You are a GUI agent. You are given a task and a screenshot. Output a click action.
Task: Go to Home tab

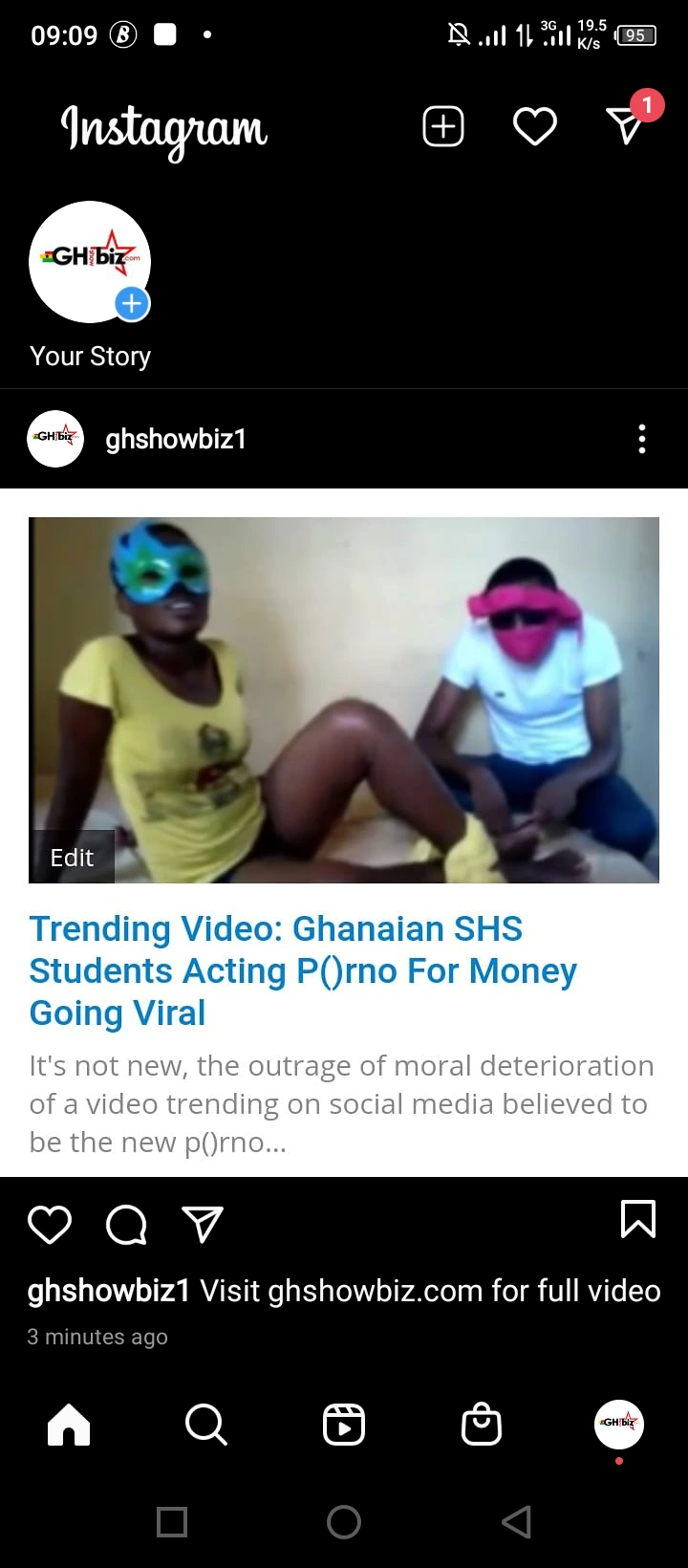point(69,1425)
